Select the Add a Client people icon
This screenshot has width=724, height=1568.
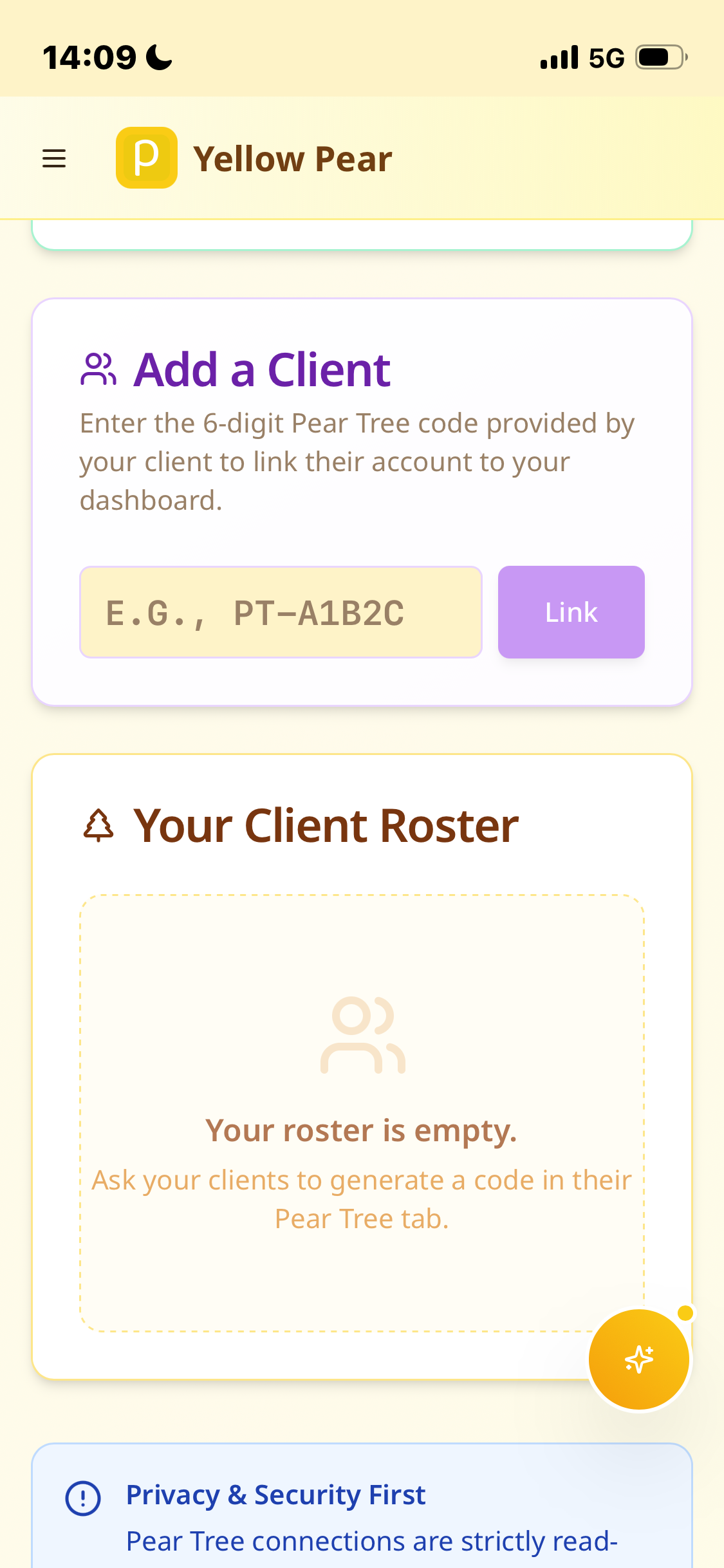tap(98, 370)
